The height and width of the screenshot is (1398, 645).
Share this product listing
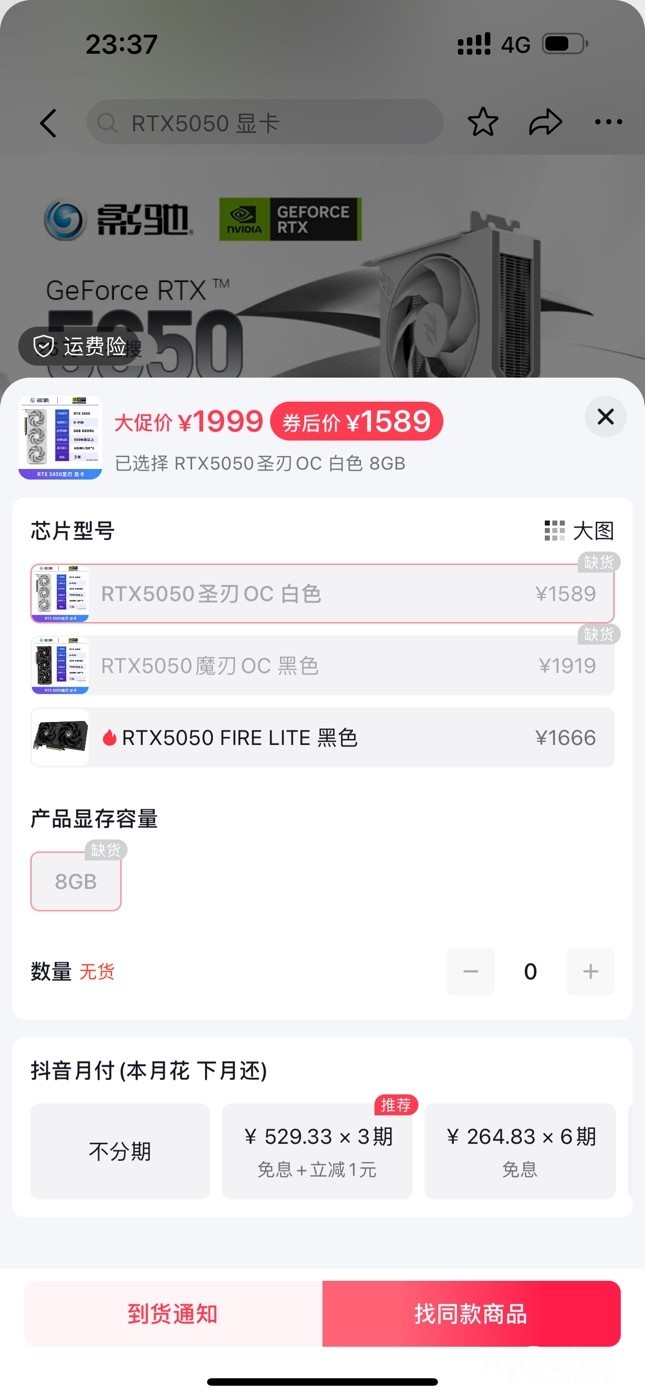point(545,123)
